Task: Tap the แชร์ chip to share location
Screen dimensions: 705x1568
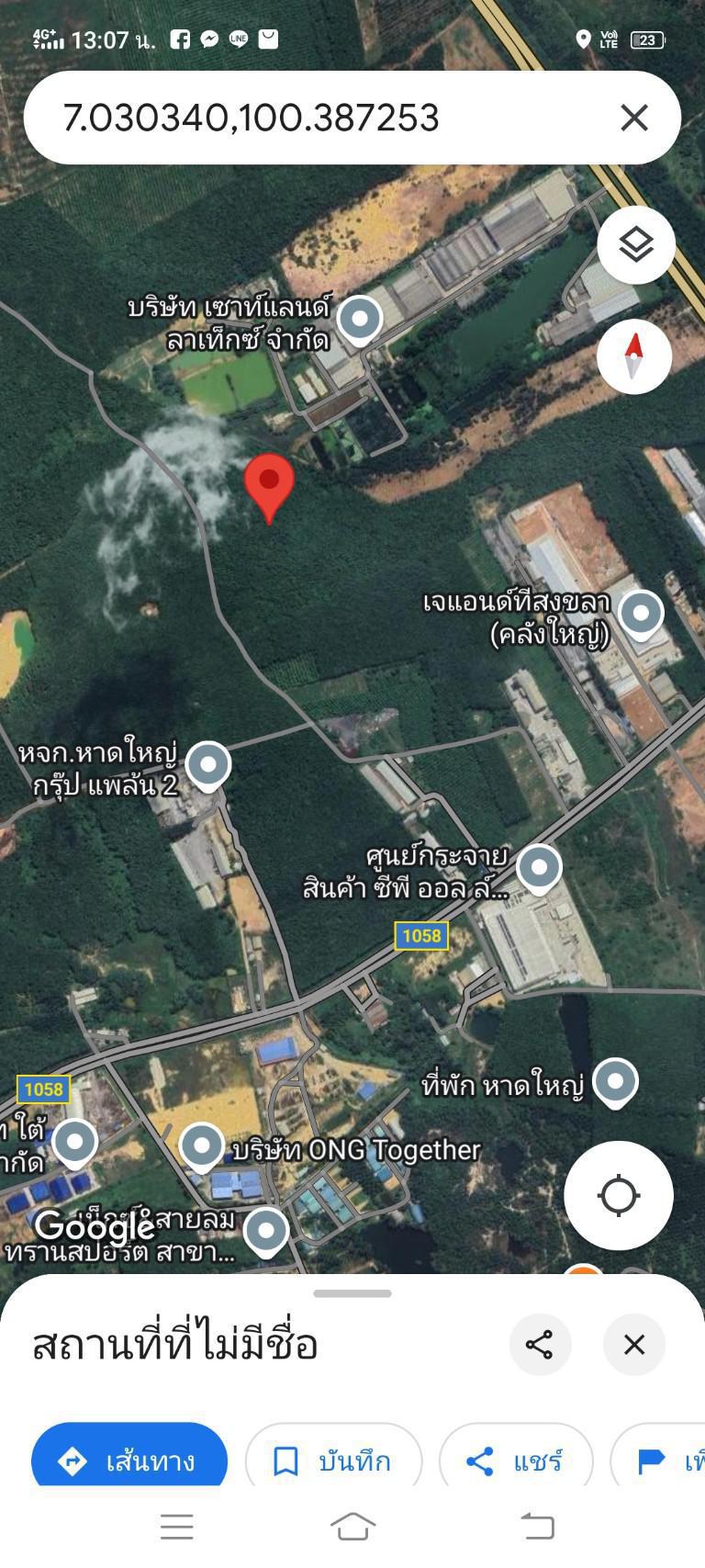Action: [x=516, y=1460]
